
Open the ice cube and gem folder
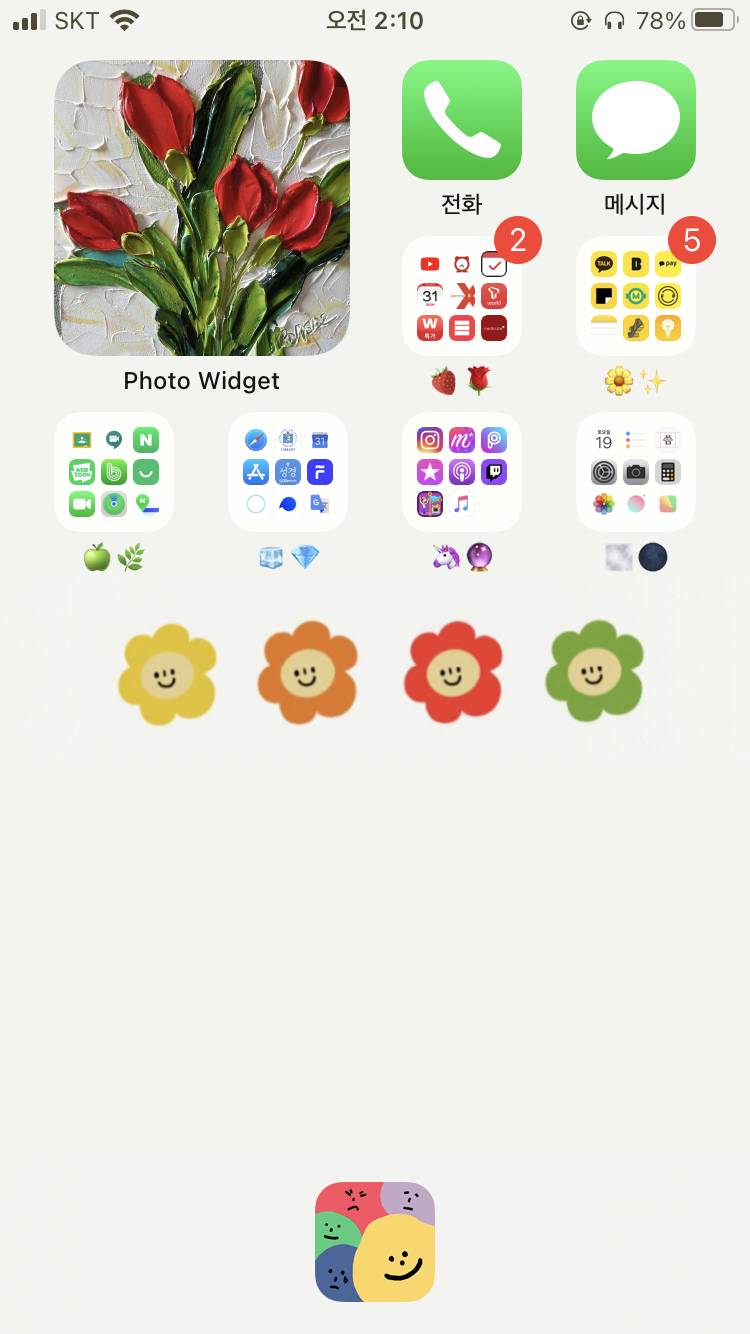(x=287, y=472)
